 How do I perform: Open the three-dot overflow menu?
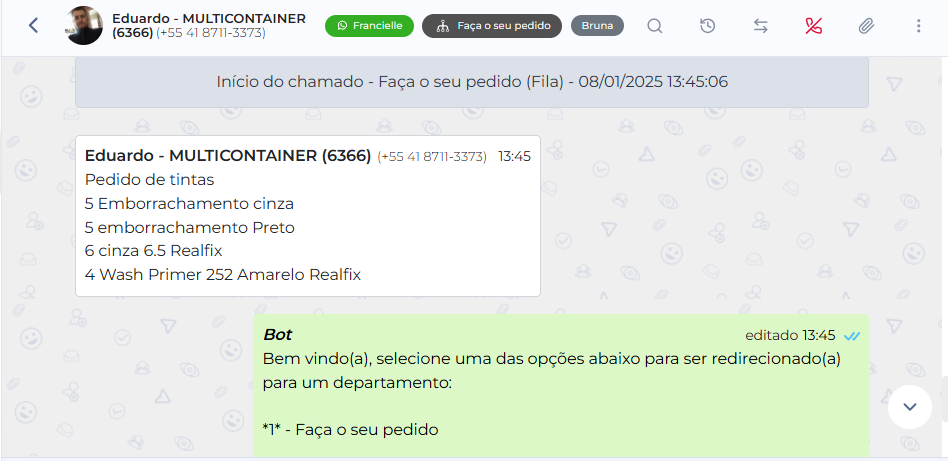[919, 26]
